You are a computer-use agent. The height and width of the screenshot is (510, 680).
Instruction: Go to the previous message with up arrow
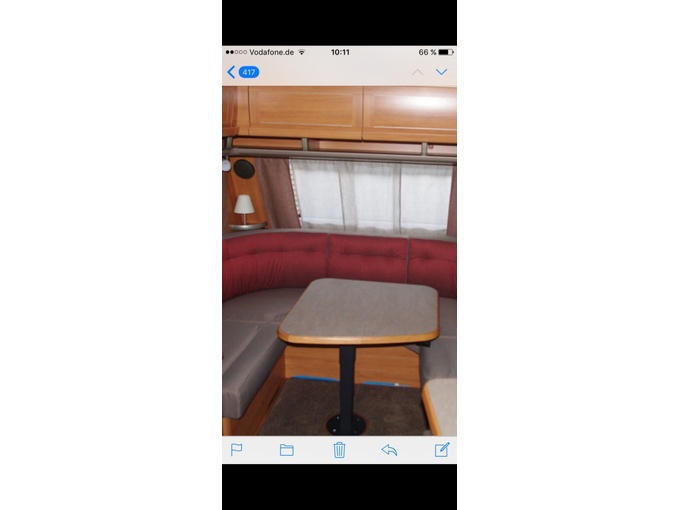point(417,72)
